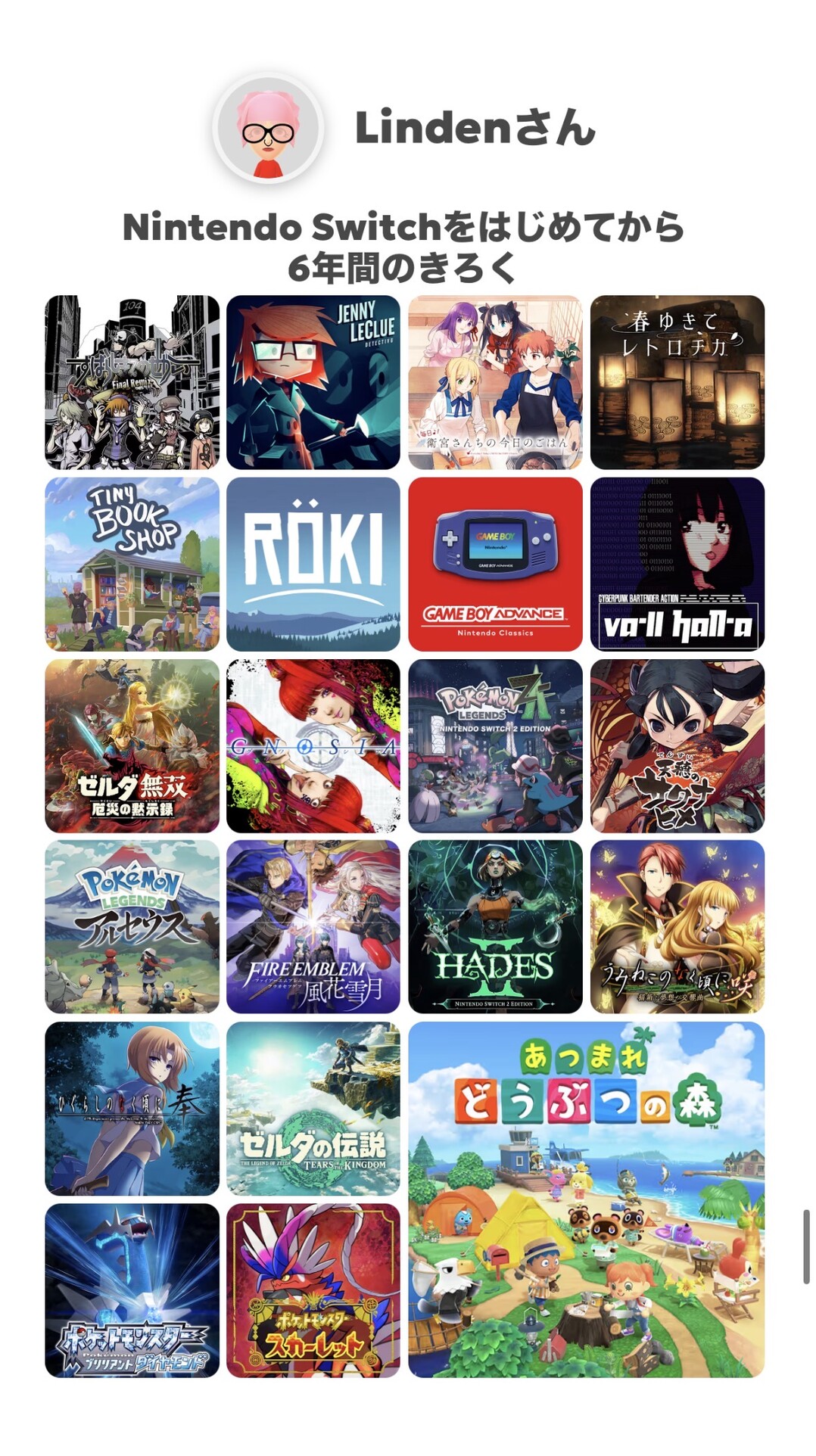Tap the Game Boy Advance Nintendo Classics tile
This screenshot has height=1456, width=816.
point(495,564)
